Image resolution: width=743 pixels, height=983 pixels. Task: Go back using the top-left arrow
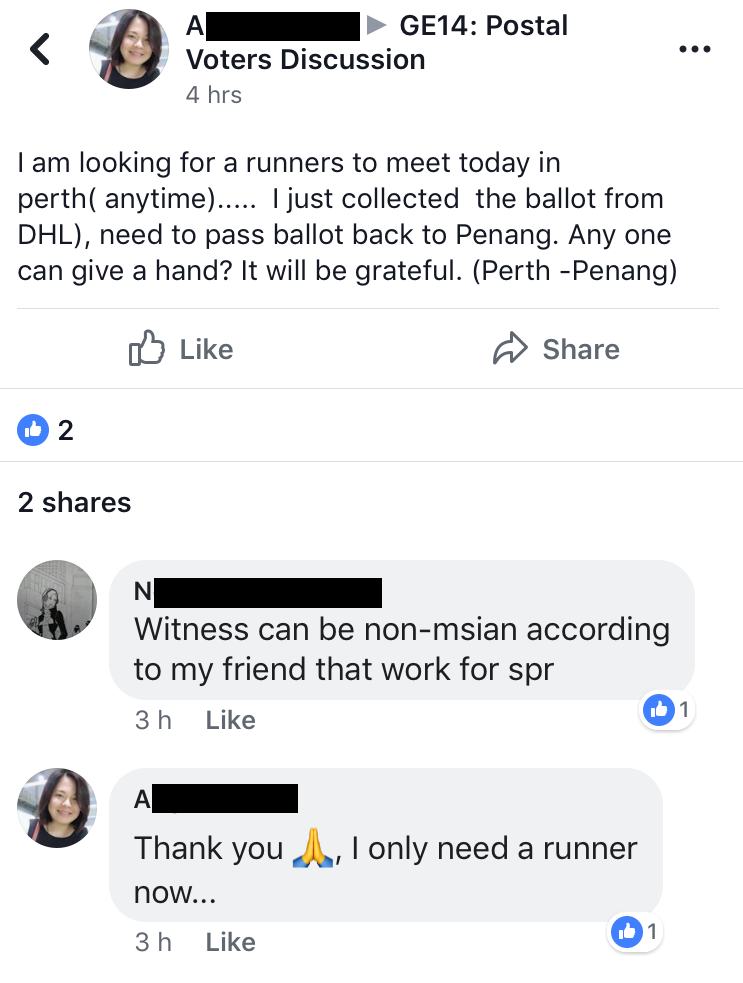(40, 48)
